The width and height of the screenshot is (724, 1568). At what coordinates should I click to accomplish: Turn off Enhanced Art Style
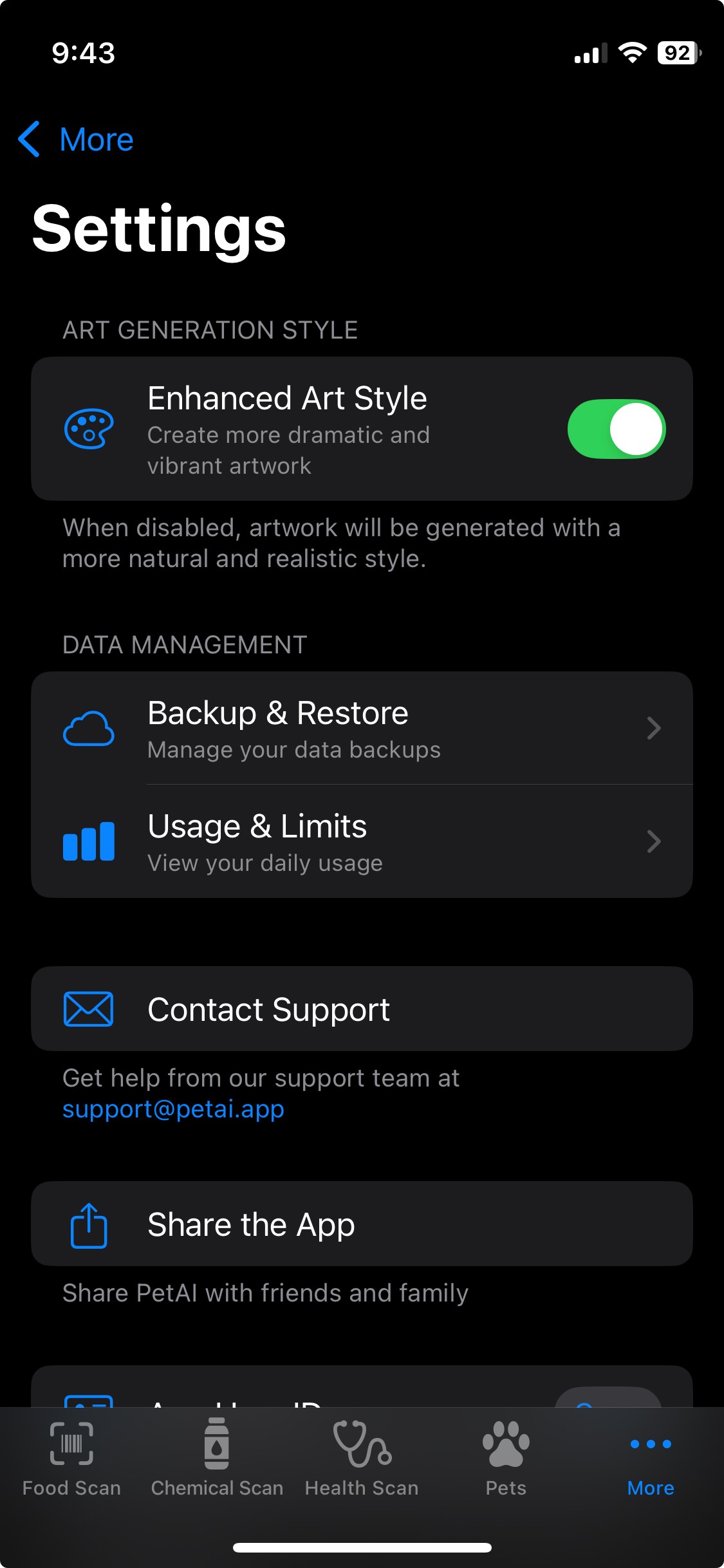pos(616,429)
